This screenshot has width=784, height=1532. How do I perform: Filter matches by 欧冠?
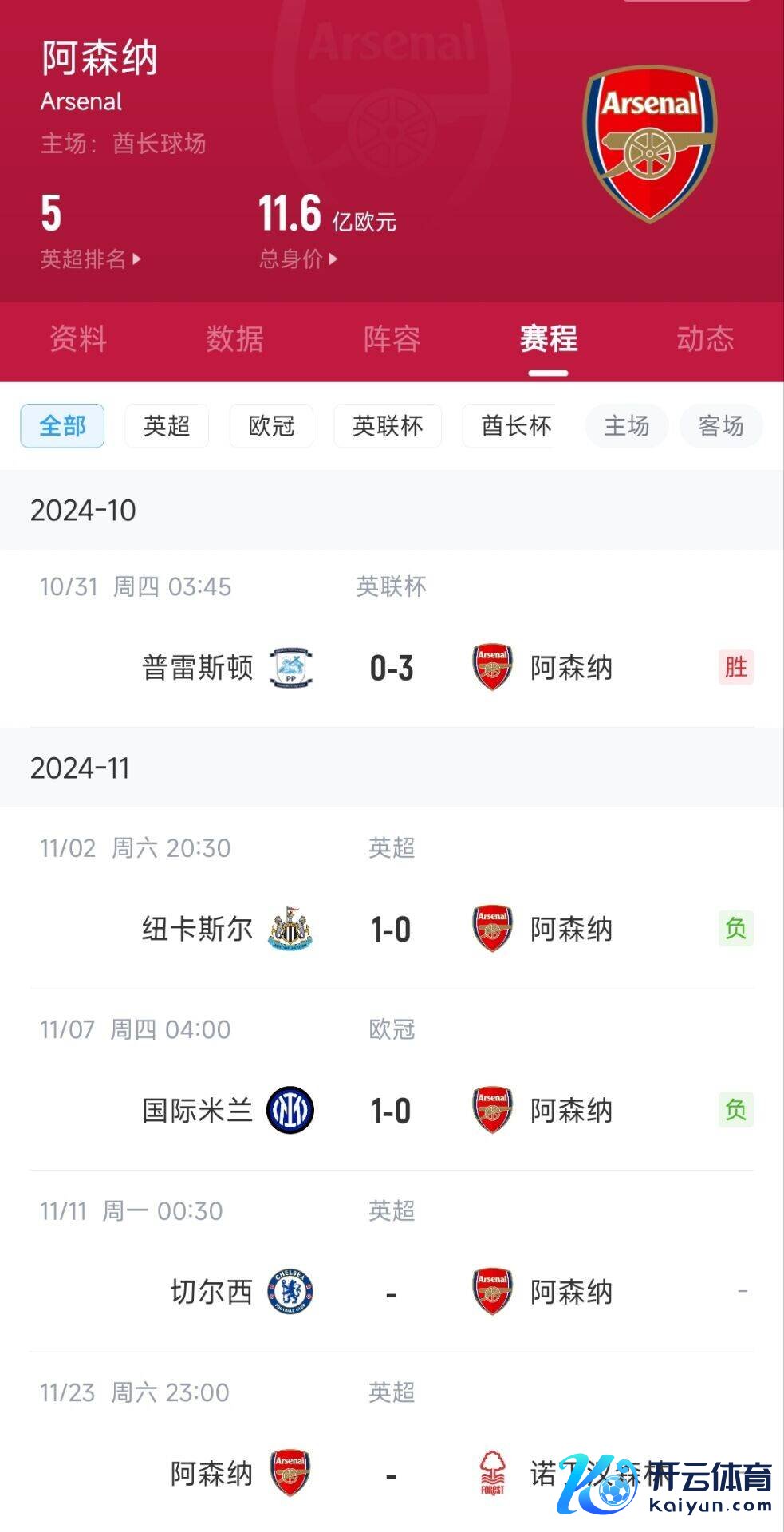click(271, 426)
